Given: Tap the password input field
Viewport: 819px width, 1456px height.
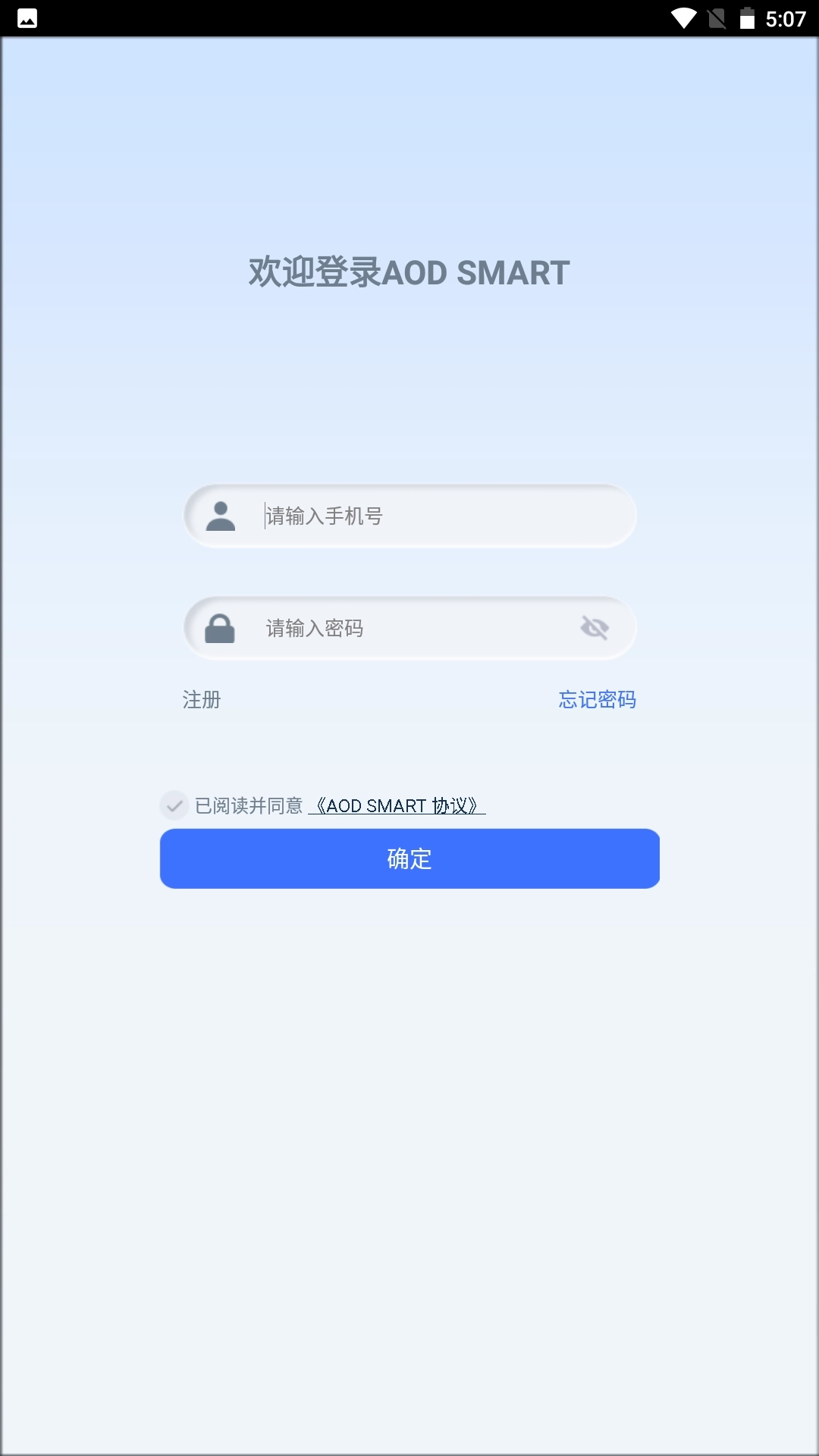Looking at the screenshot, I should coord(409,629).
